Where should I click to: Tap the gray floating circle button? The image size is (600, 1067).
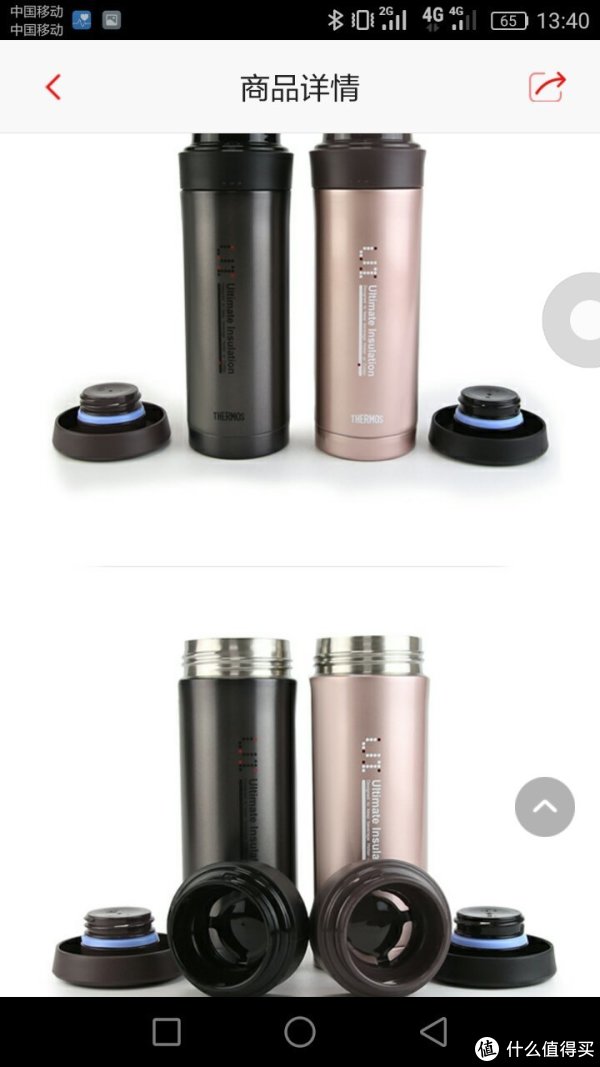click(x=571, y=320)
